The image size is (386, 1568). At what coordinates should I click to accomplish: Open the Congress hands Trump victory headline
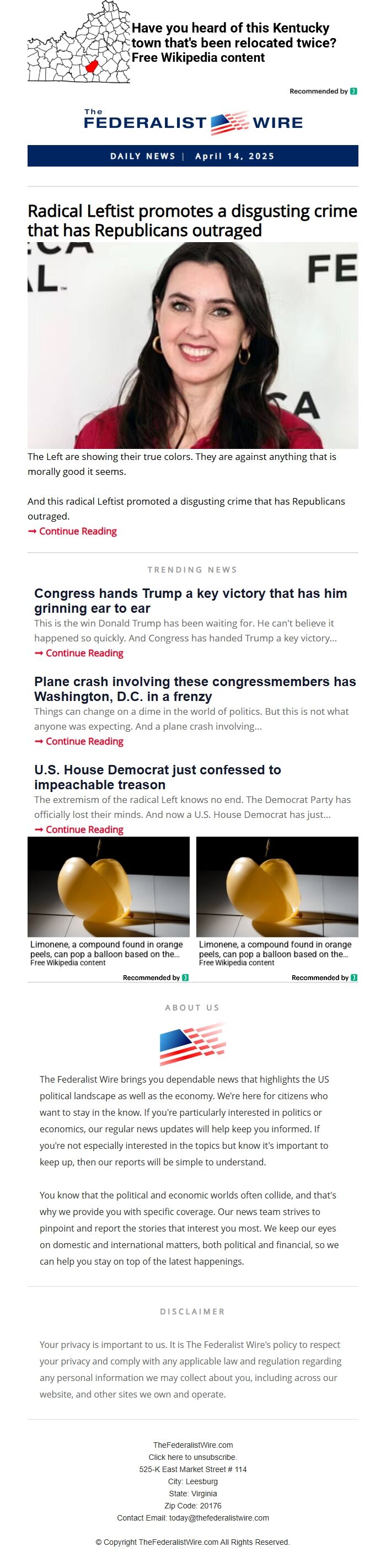(x=190, y=600)
